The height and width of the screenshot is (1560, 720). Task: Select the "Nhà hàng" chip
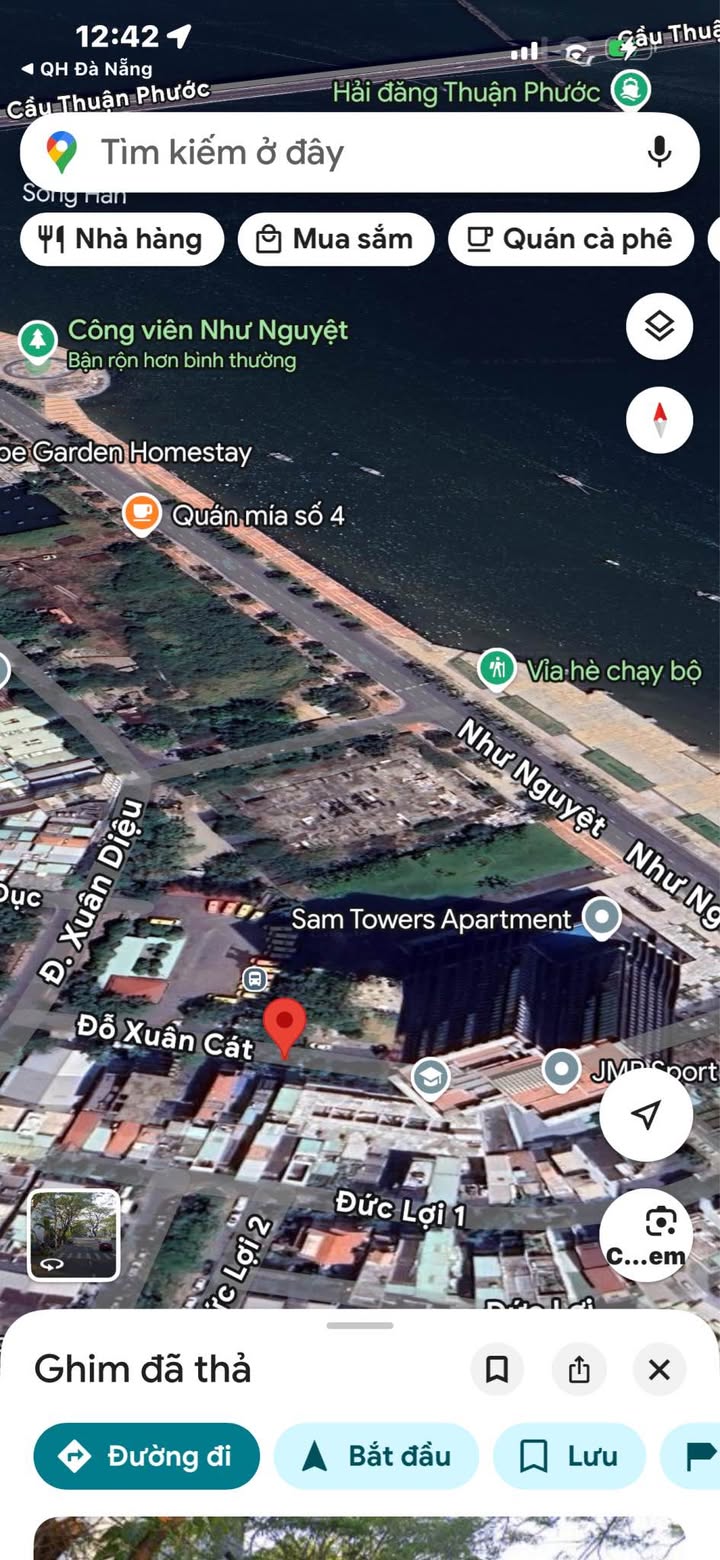click(122, 240)
